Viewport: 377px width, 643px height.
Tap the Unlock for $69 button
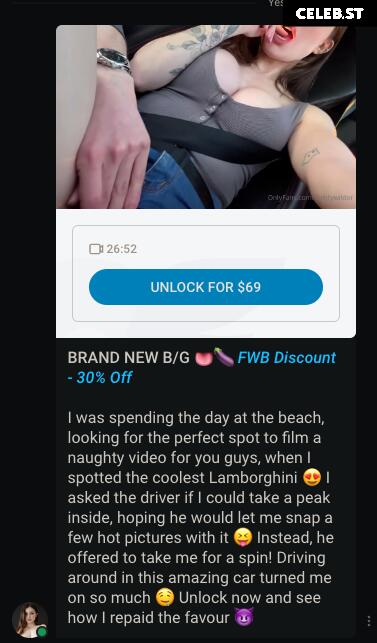[x=206, y=287]
